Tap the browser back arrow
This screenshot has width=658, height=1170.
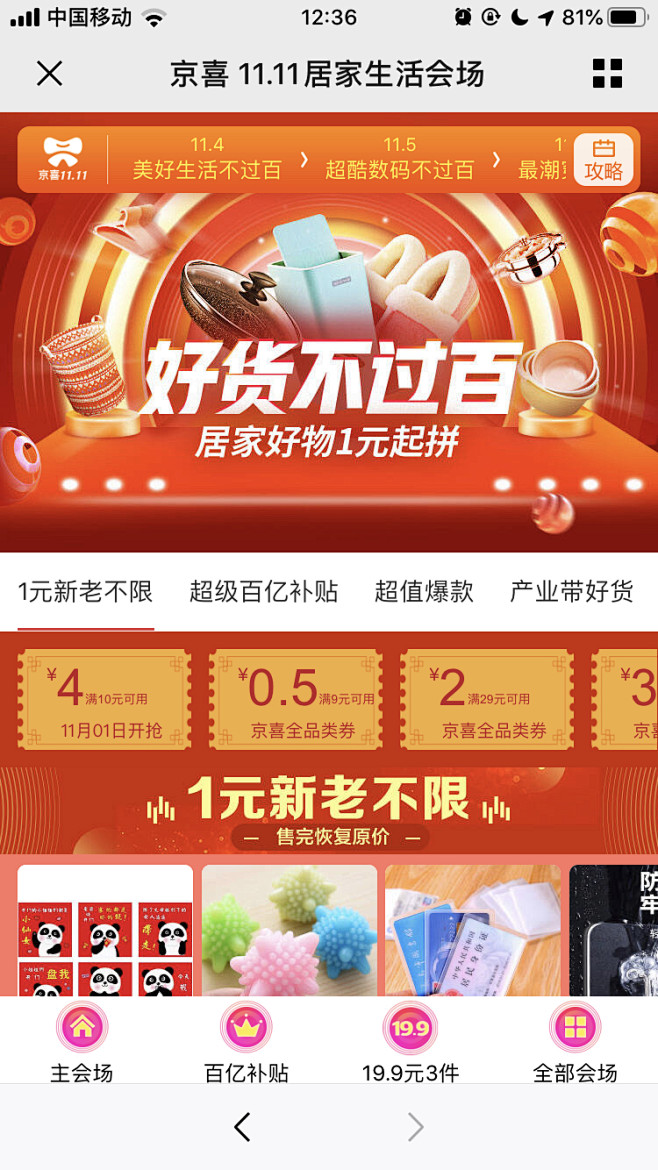coord(242,1127)
